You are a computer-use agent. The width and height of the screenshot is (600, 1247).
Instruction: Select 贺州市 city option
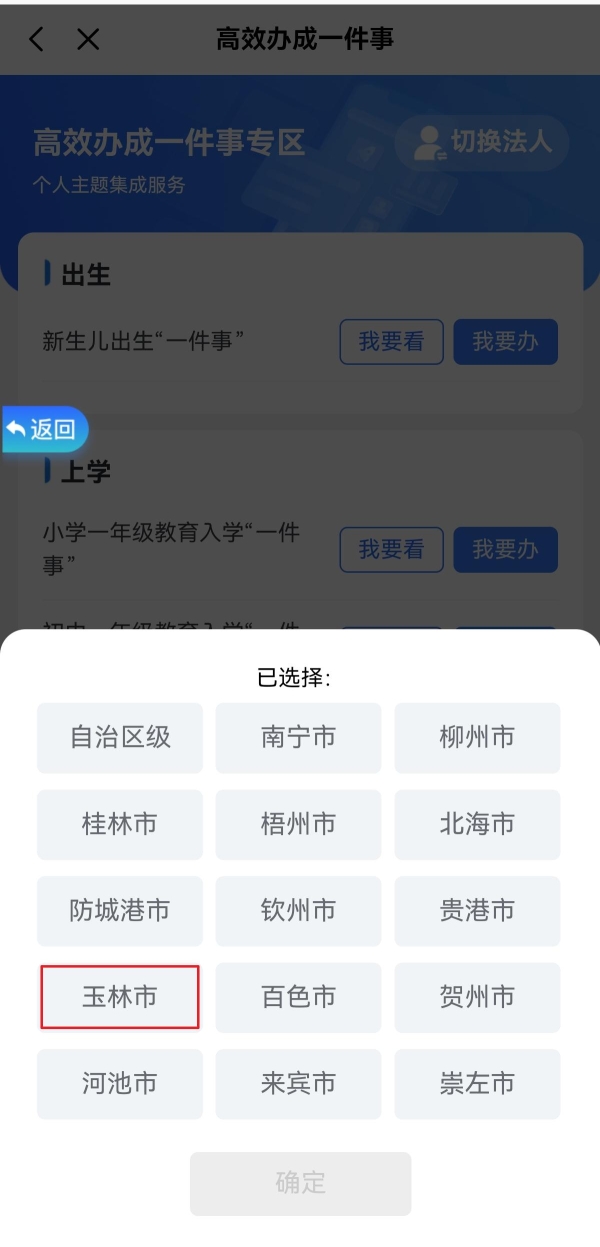click(477, 997)
